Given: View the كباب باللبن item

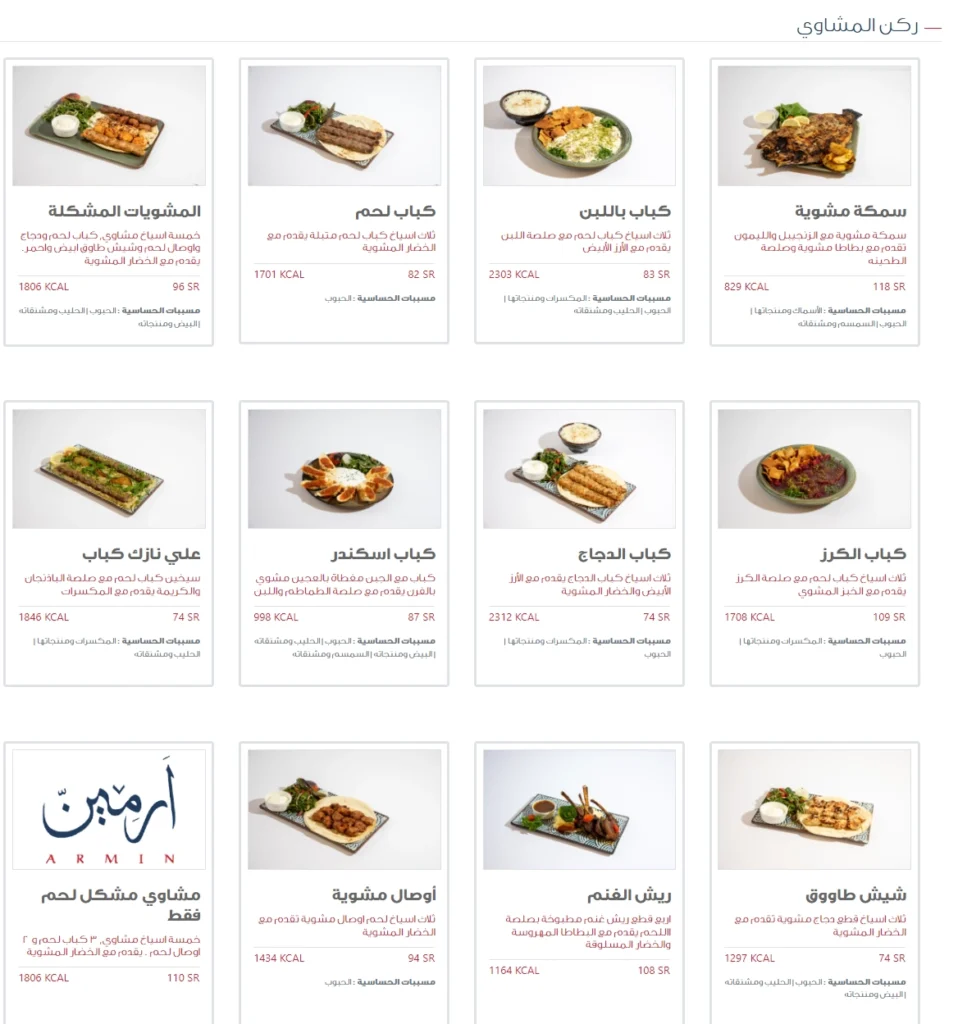Looking at the screenshot, I should 579,201.
